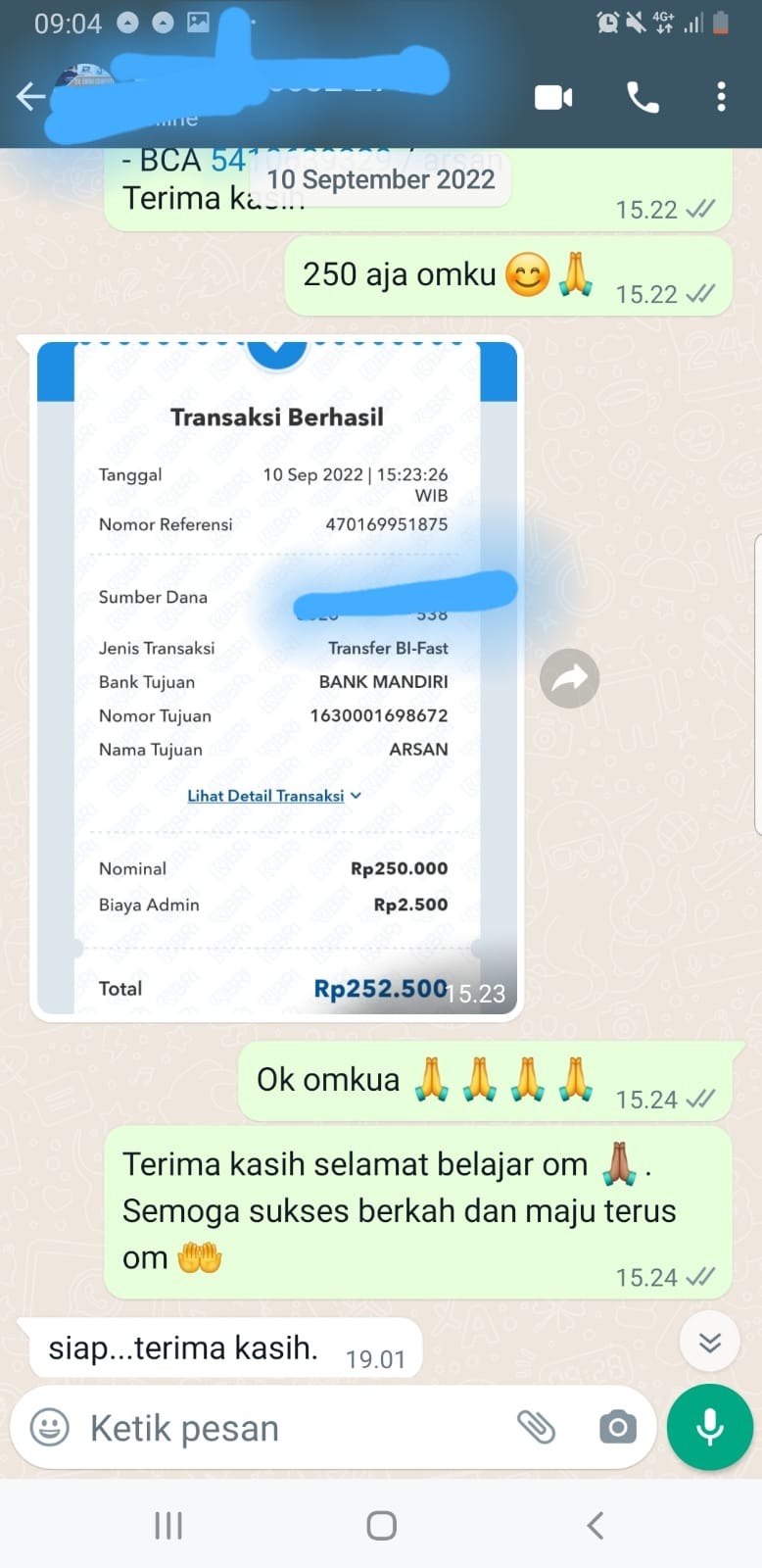The image size is (762, 1568).
Task: Focus the Ketik pesan message field
Action: 294,1428
